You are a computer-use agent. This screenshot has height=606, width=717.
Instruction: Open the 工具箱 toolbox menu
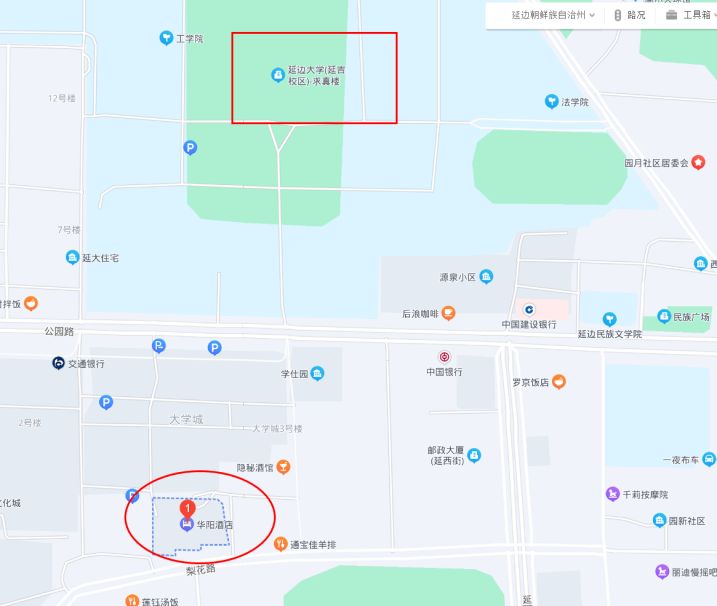(689, 15)
